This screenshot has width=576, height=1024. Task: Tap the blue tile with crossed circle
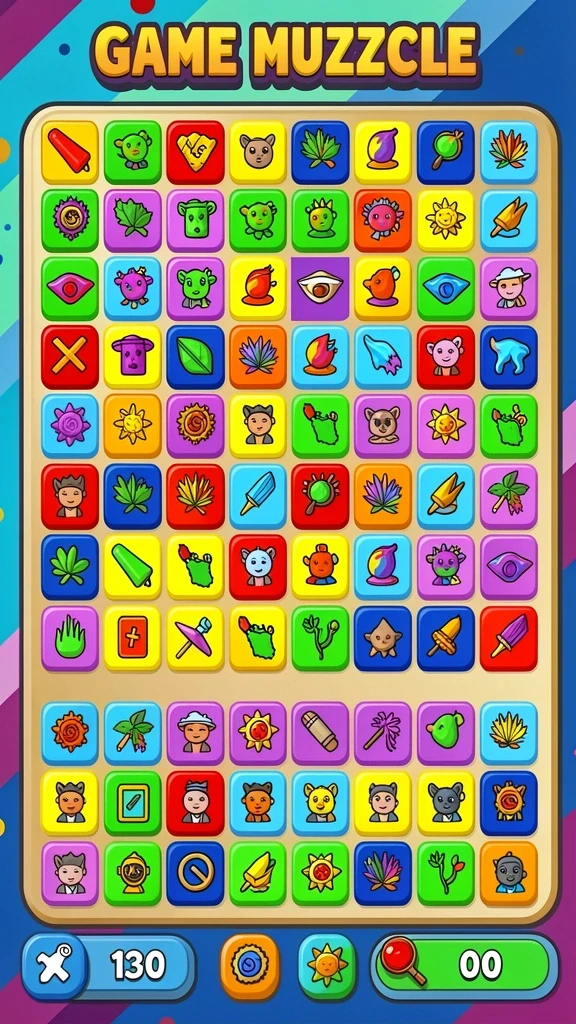[x=195, y=873]
